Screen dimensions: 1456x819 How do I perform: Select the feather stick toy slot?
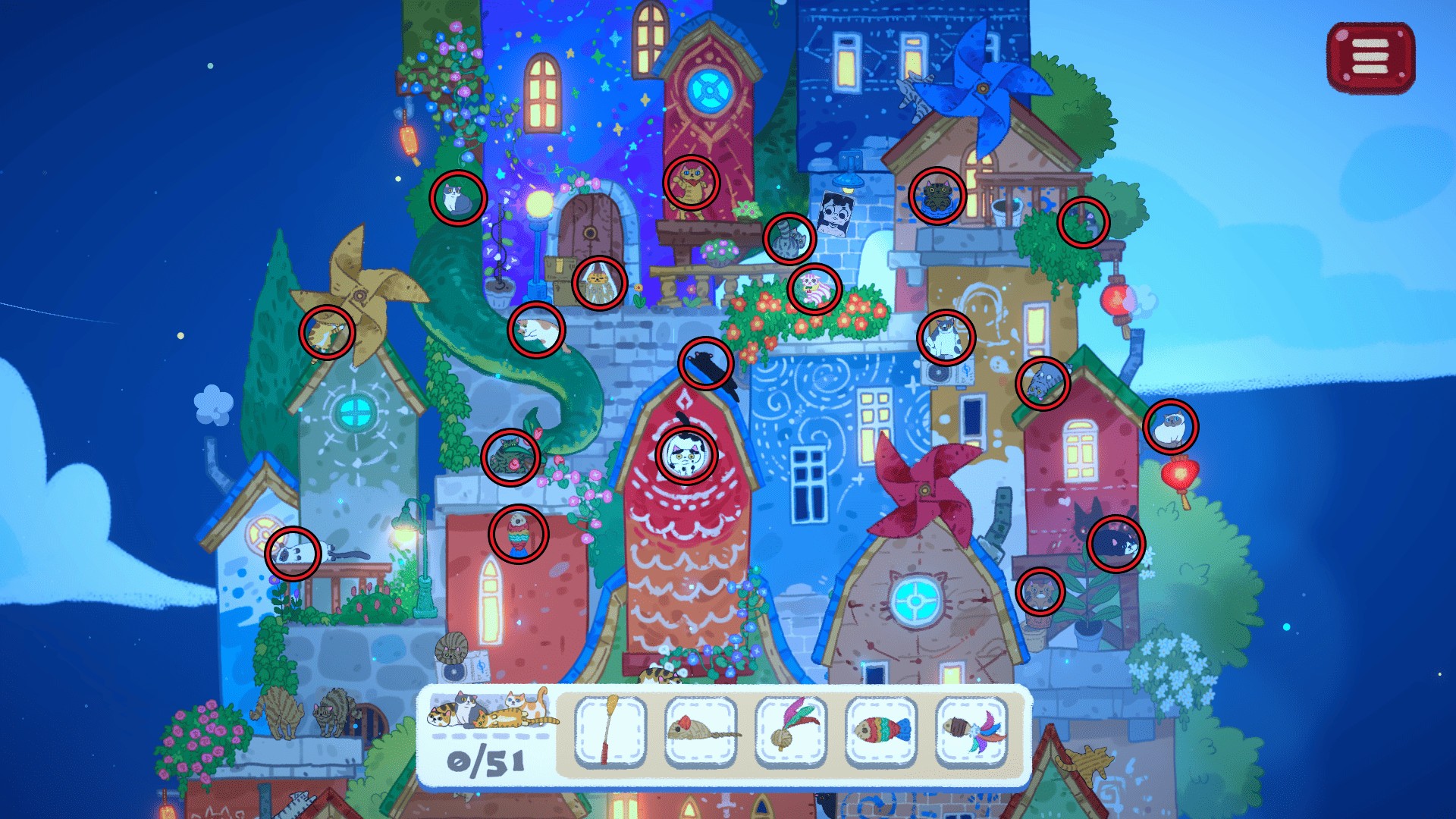tap(610, 732)
